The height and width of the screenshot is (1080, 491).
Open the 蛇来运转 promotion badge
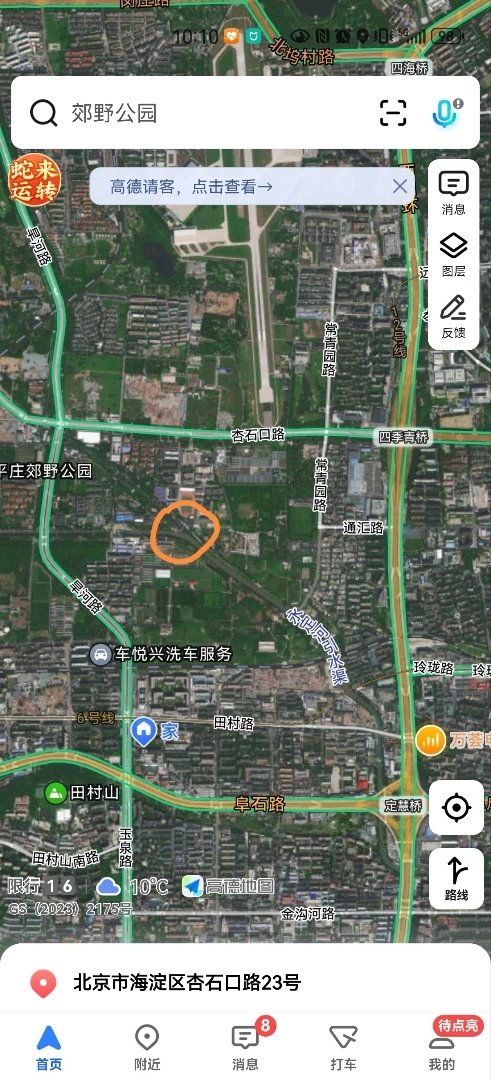point(34,181)
